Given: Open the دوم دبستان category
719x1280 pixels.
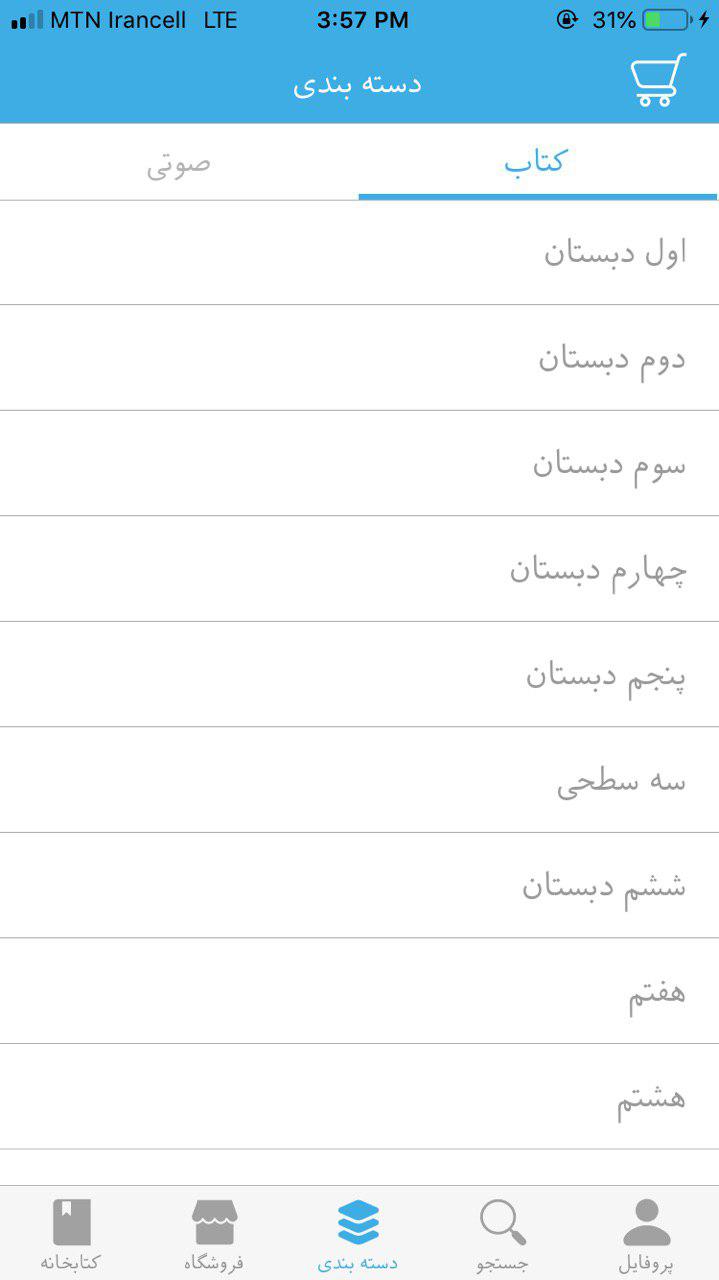Looking at the screenshot, I should coord(359,358).
